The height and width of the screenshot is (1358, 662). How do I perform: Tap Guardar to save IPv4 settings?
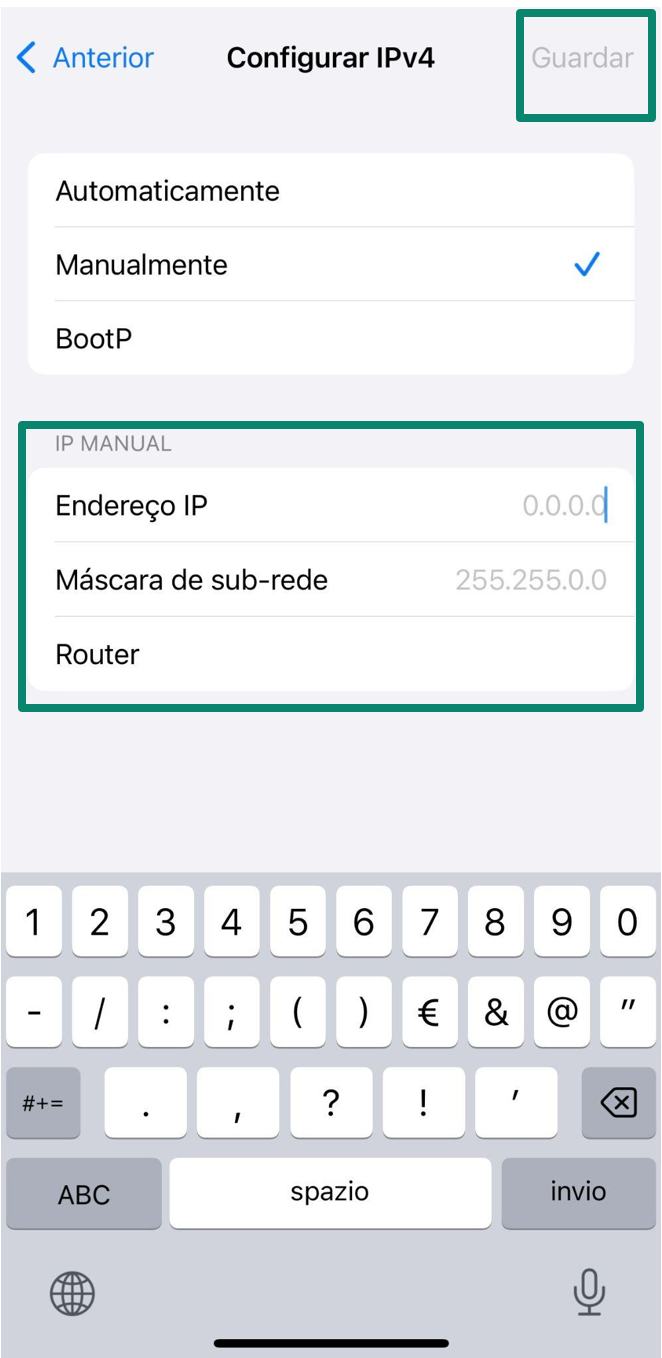(x=582, y=58)
